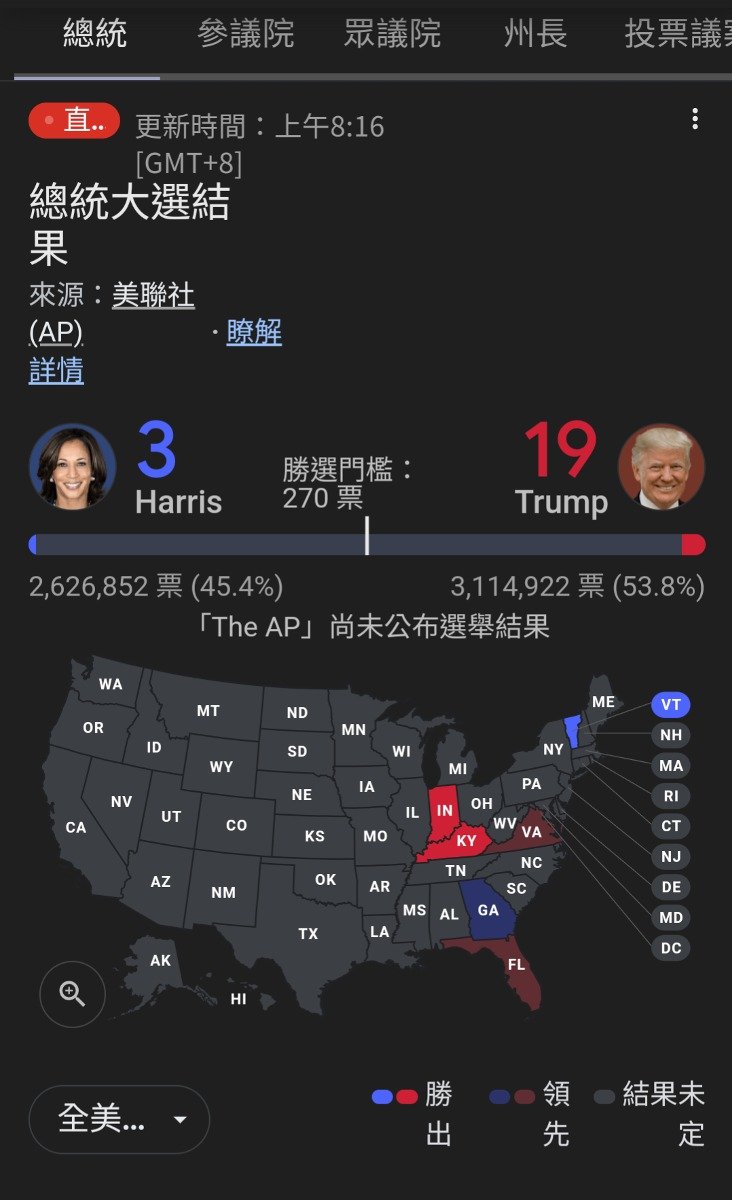Viewport: 732px width, 1200px height.
Task: Open the 瞭解詳情 link
Action: point(254,332)
